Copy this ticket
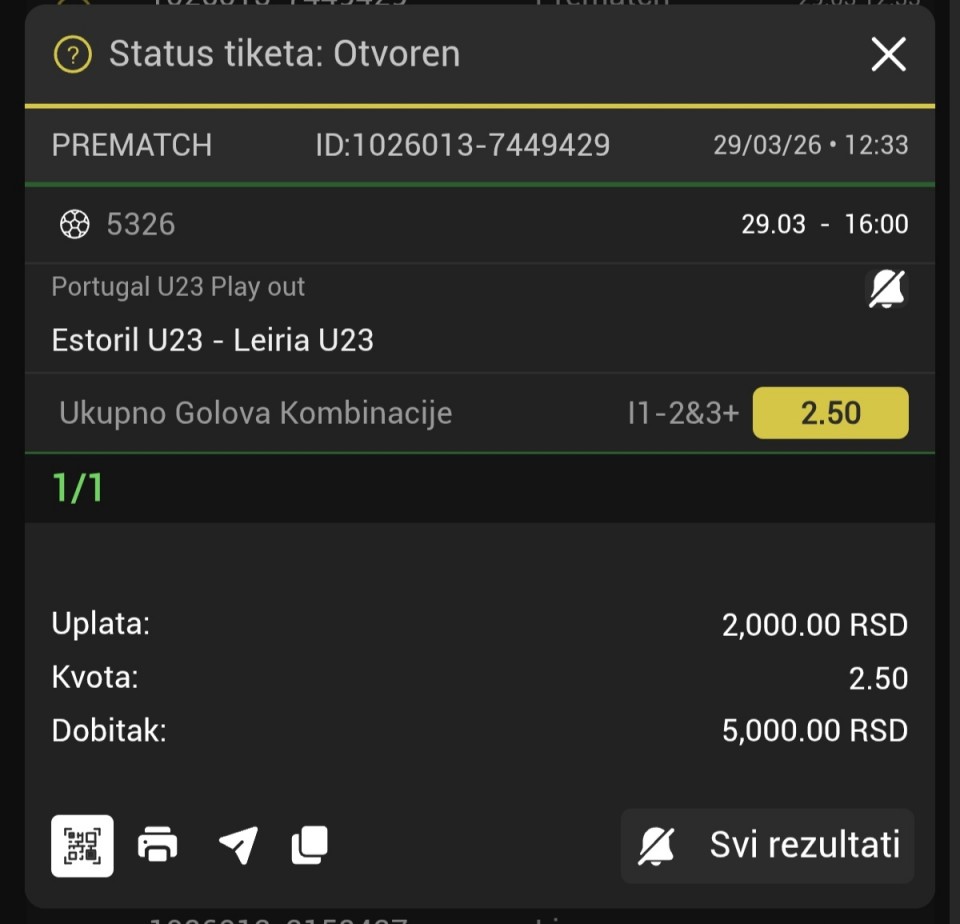This screenshot has height=924, width=960. [x=310, y=846]
